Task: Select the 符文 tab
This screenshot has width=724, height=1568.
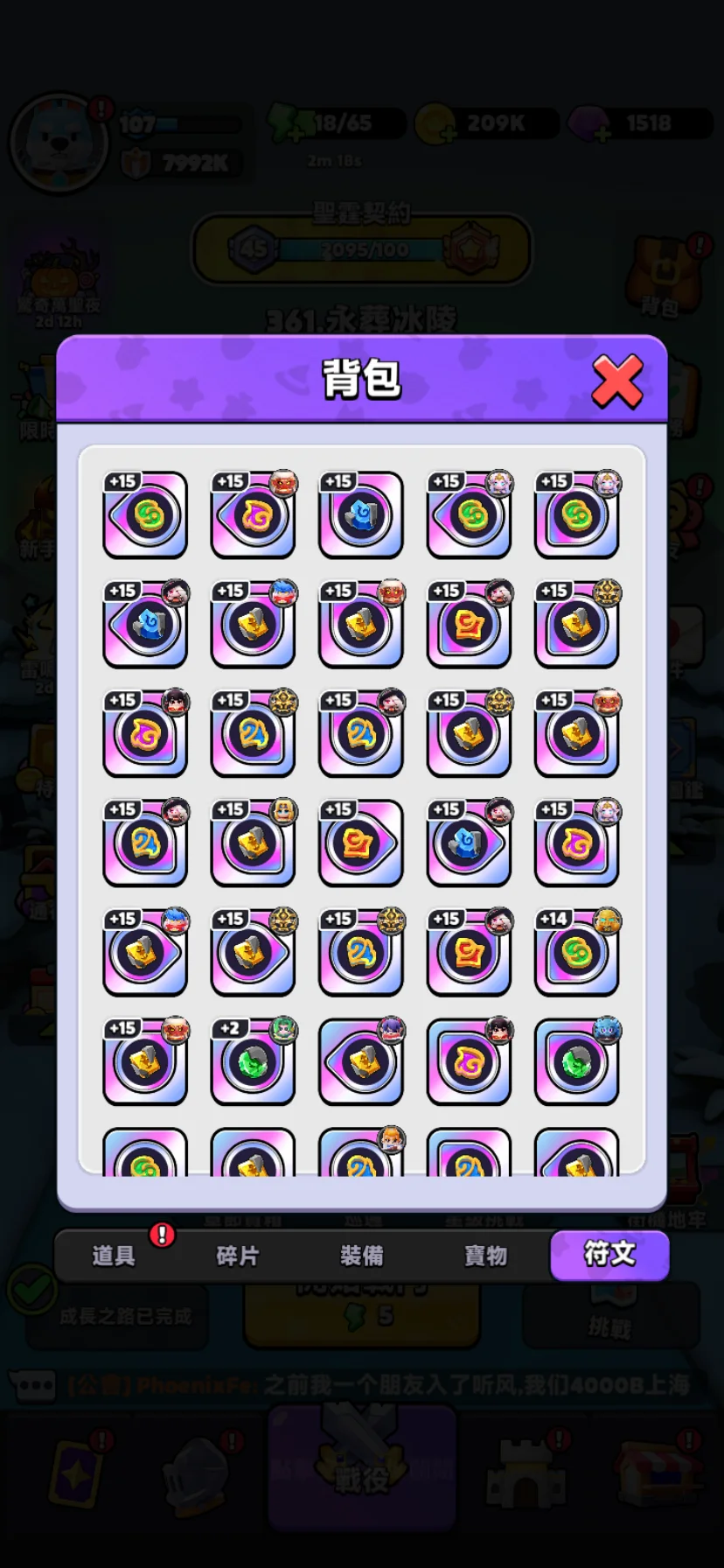Action: (x=609, y=1254)
